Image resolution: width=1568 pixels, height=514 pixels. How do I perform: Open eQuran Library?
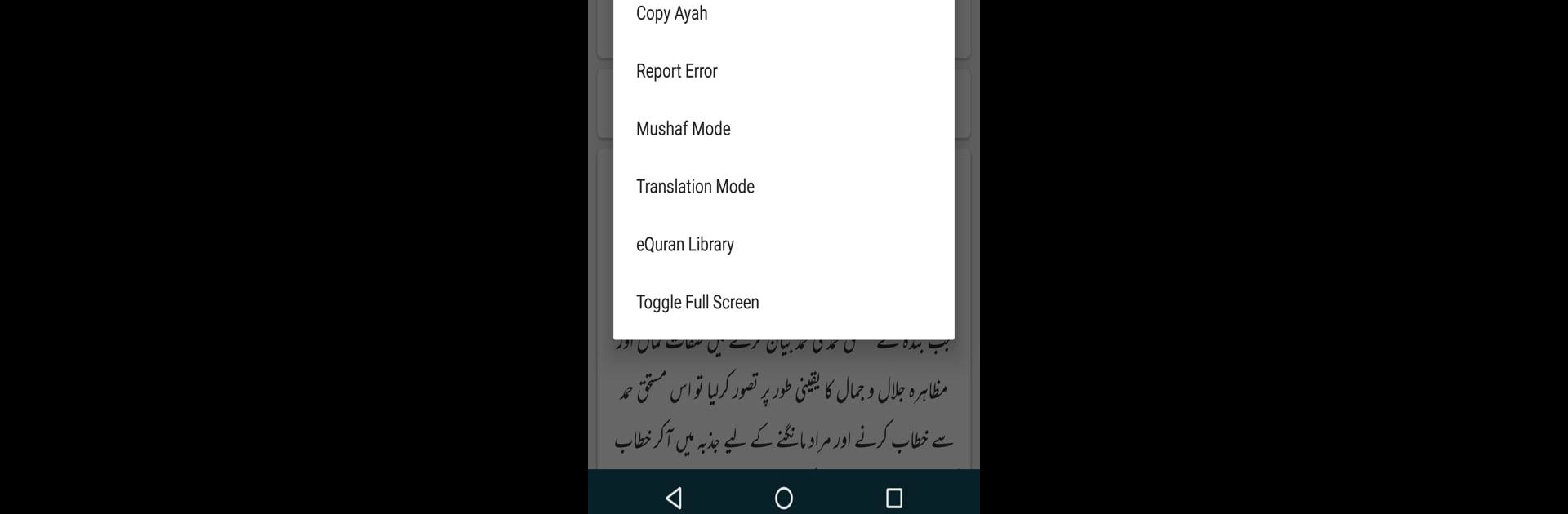[685, 245]
